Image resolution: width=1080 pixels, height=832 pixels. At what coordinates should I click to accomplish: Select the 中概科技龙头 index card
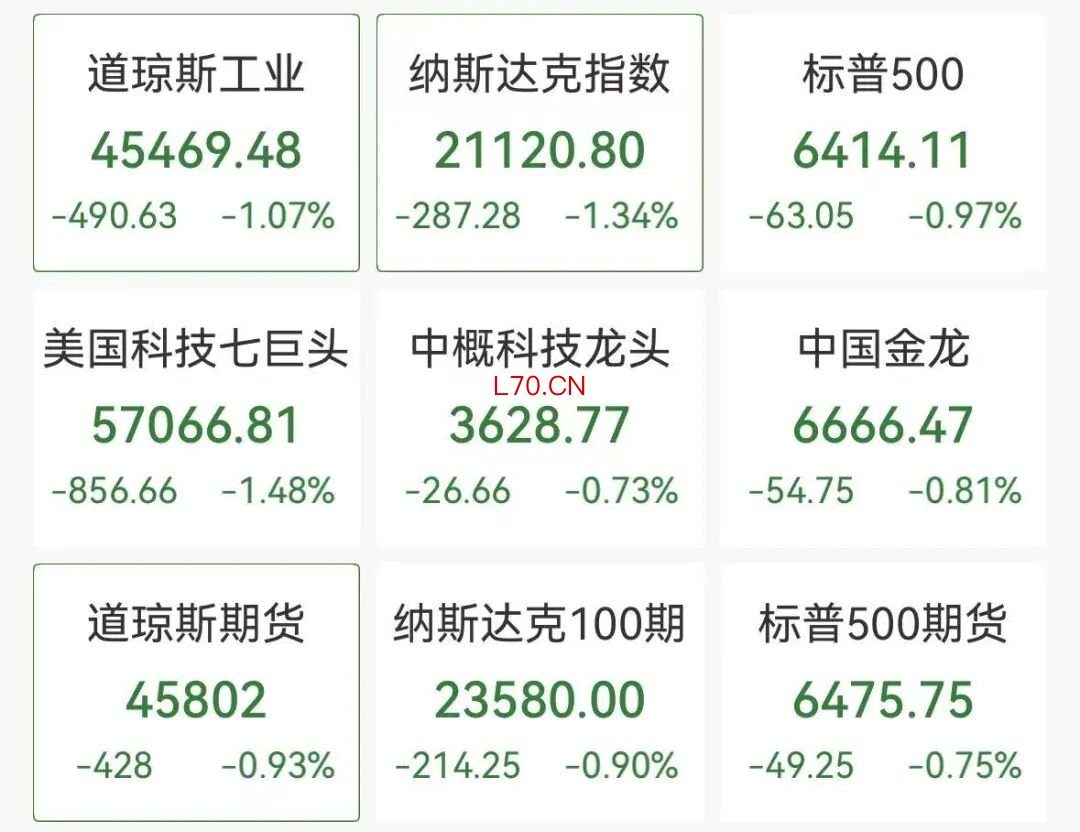(x=539, y=418)
